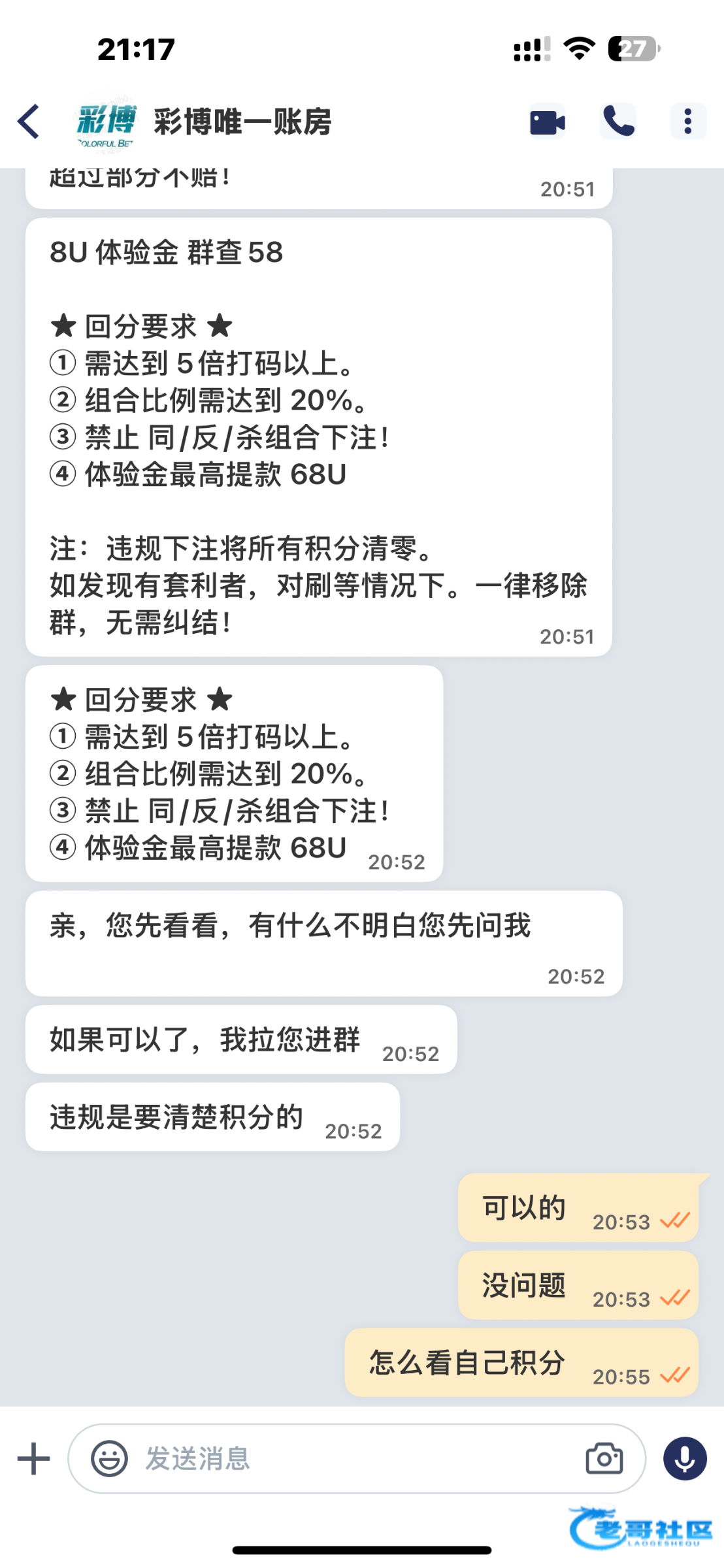Open the camera to send a photo
The width and height of the screenshot is (724, 1568).
[x=604, y=1459]
